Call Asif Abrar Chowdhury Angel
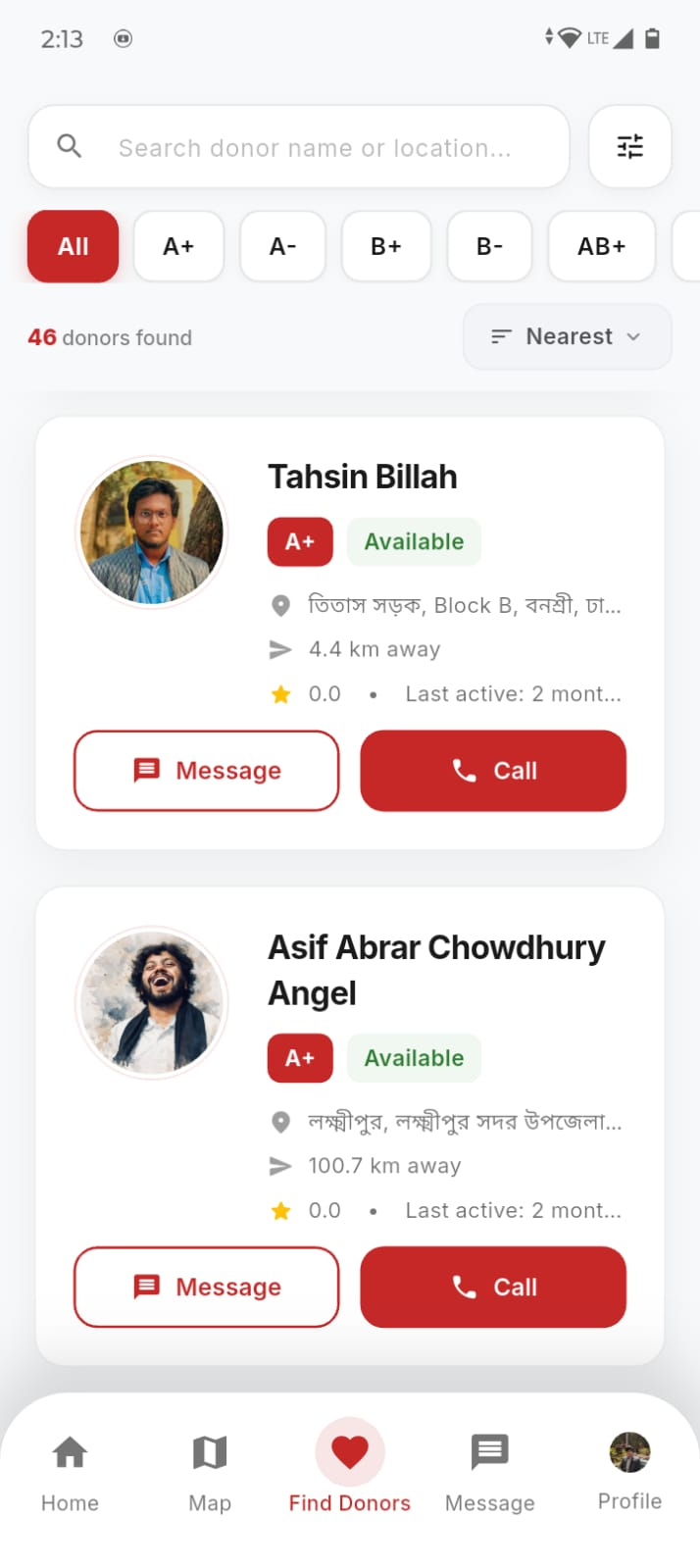This screenshot has width=700, height=1568. tap(493, 1287)
